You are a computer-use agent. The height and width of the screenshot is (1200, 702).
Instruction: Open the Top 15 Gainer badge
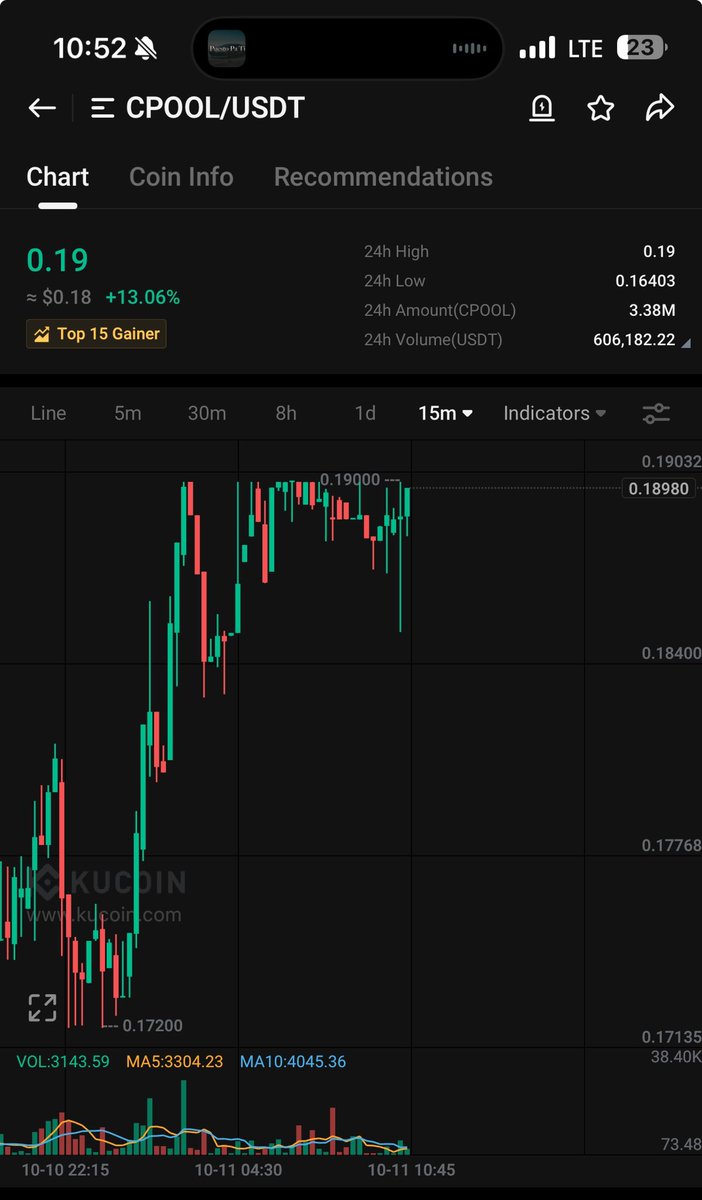point(97,334)
